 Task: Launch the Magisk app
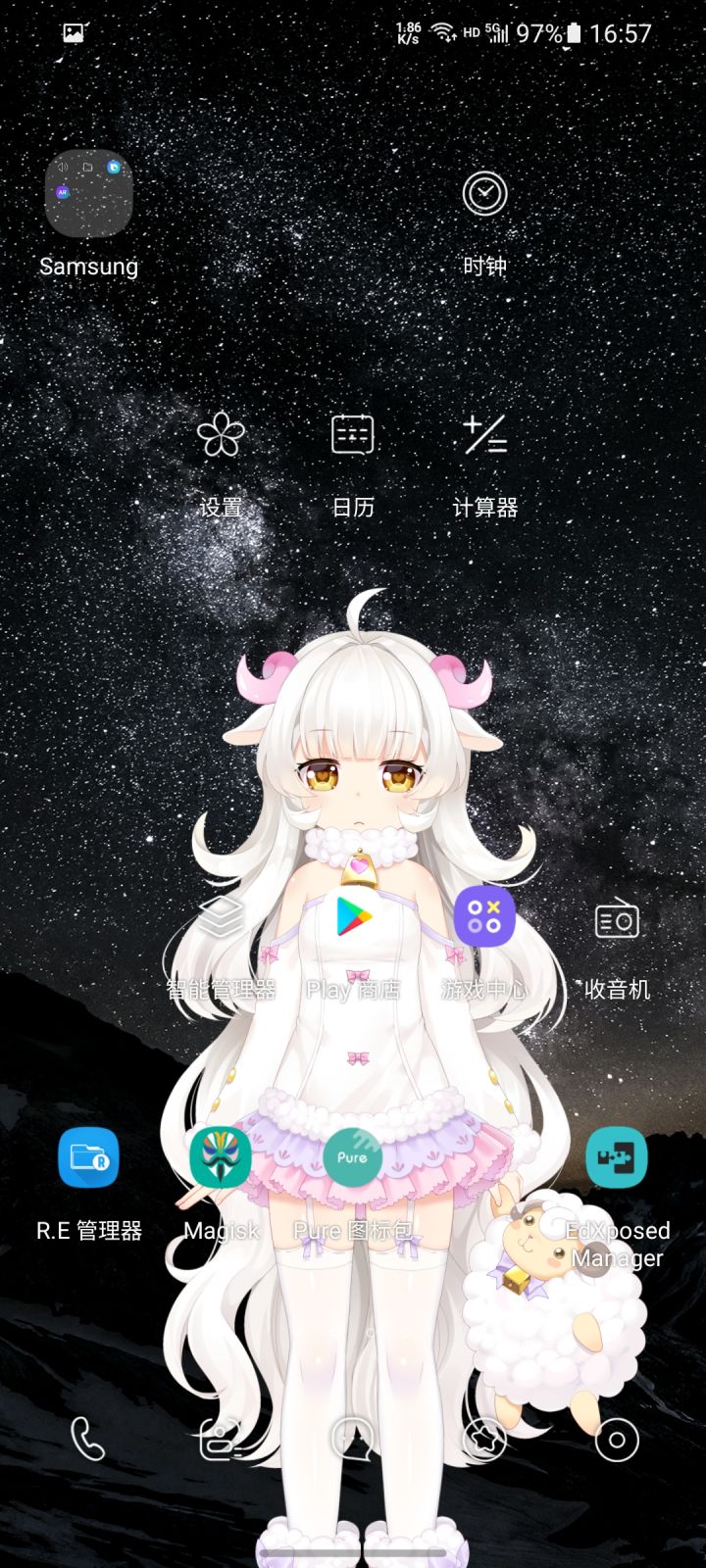222,1158
